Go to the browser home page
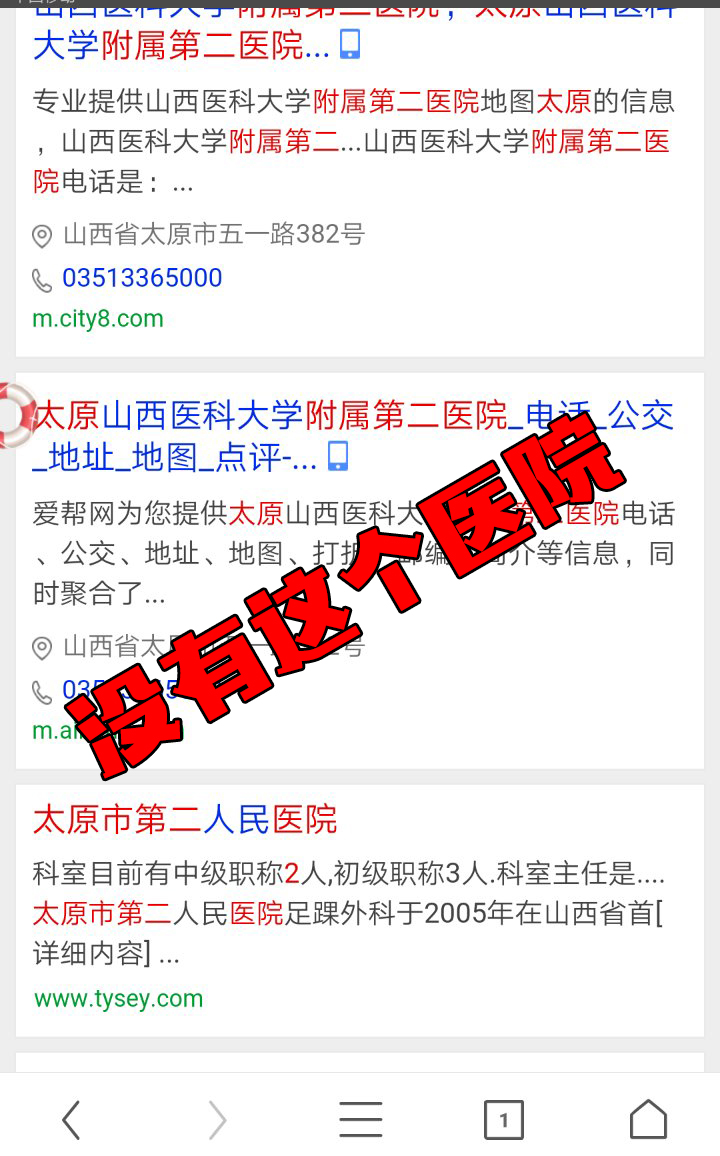 click(648, 1120)
